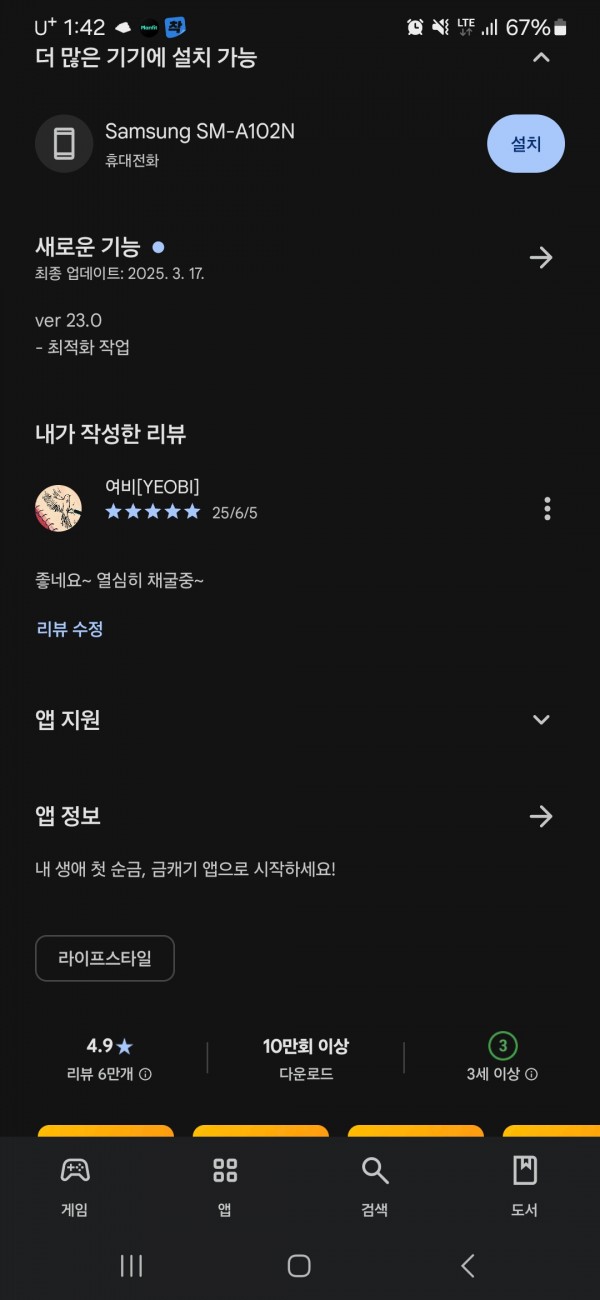Switch to the 게임 tab
This screenshot has height=1300, width=600.
[75, 1187]
